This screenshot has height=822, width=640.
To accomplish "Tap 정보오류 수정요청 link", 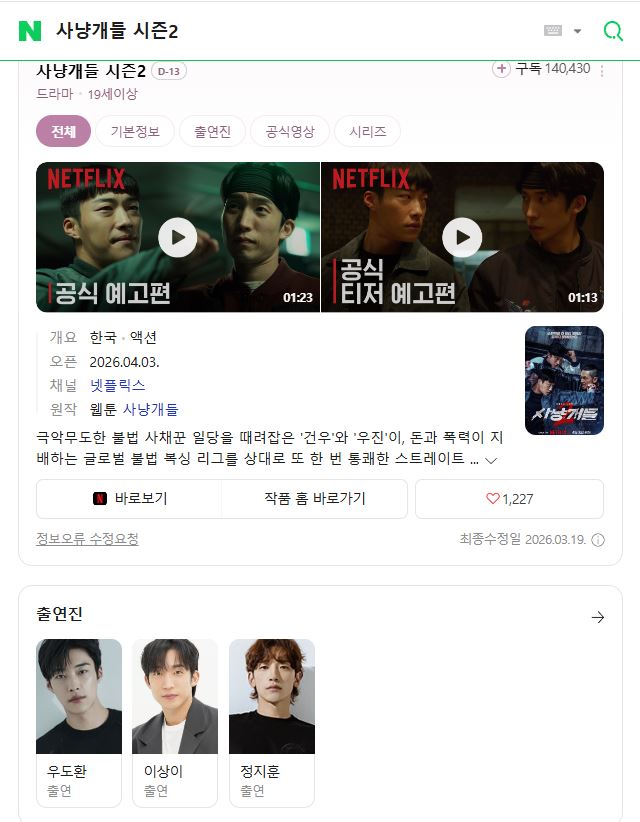I will pos(87,539).
